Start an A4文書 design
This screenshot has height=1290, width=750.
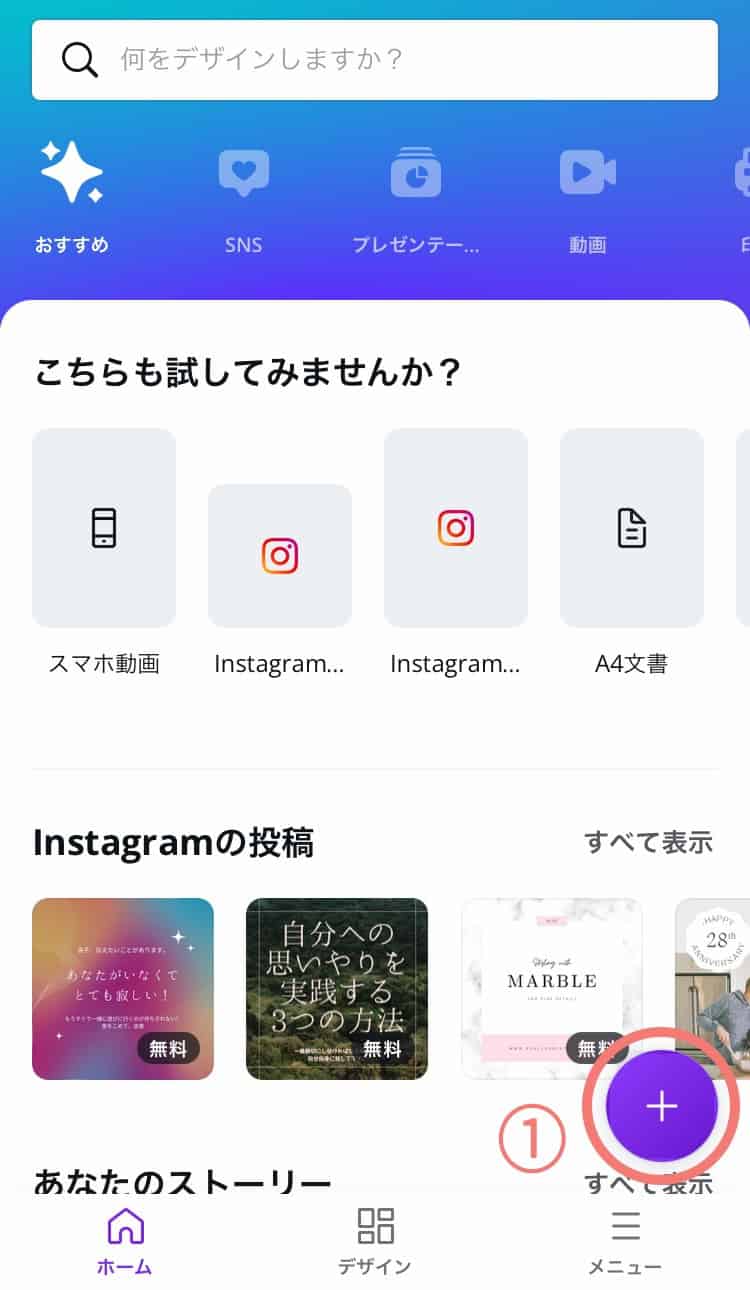pyautogui.click(x=631, y=528)
